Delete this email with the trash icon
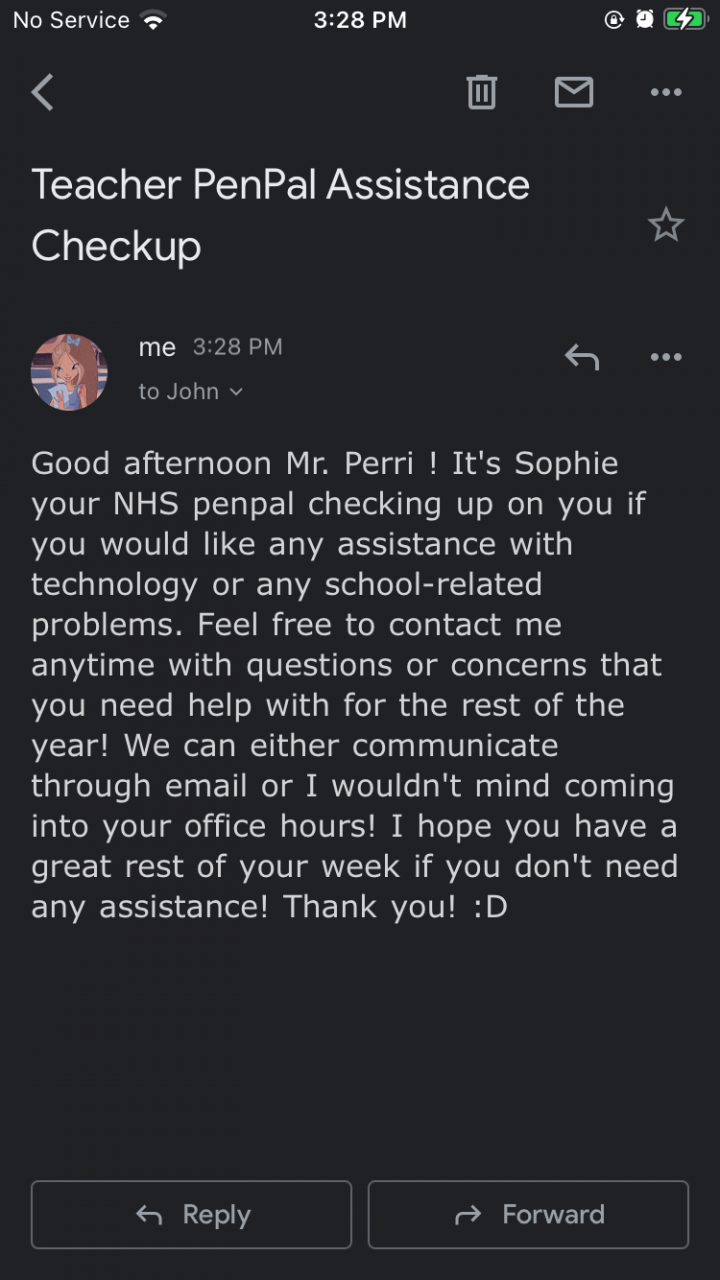This screenshot has height=1280, width=720. coord(482,93)
